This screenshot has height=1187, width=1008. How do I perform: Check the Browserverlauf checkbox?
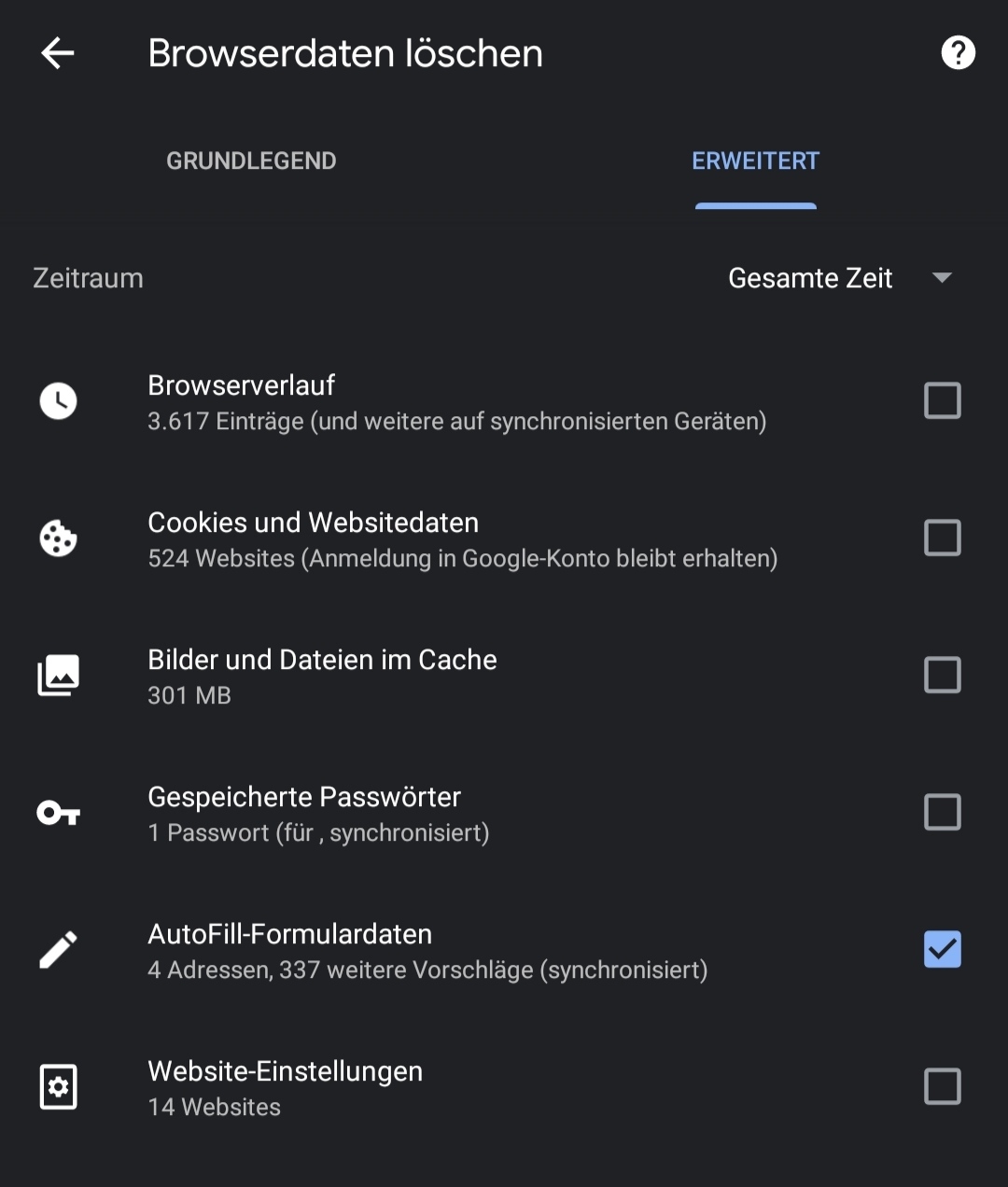point(942,401)
